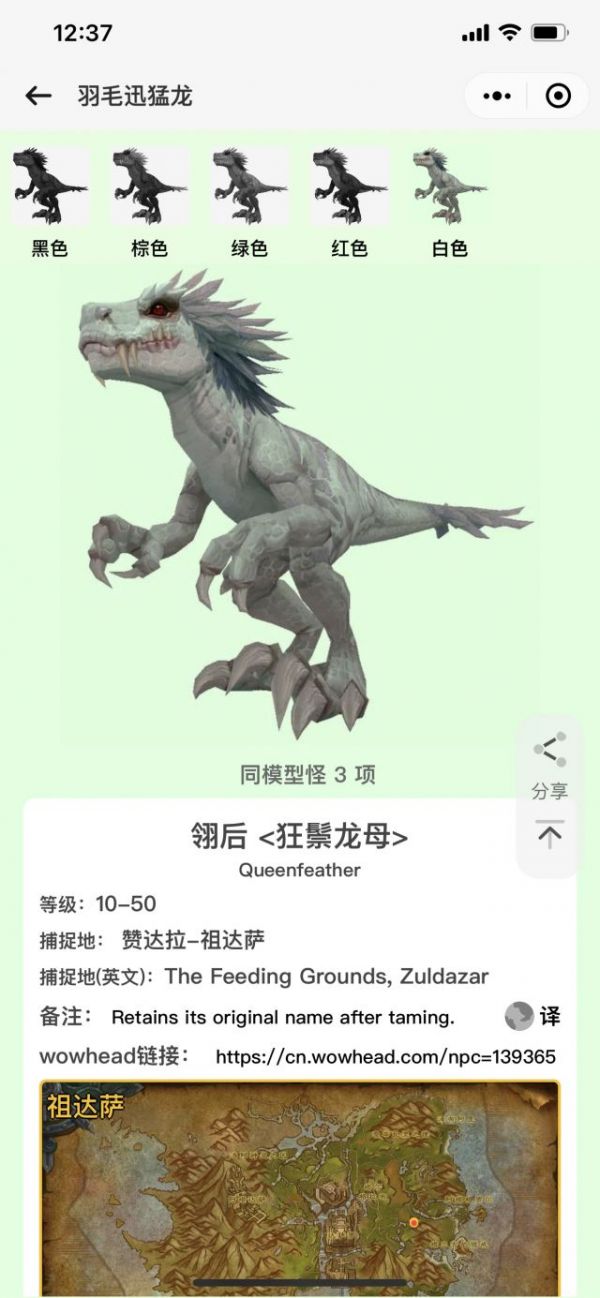
Task: Open the mini program more-options menu
Action: pos(497,96)
